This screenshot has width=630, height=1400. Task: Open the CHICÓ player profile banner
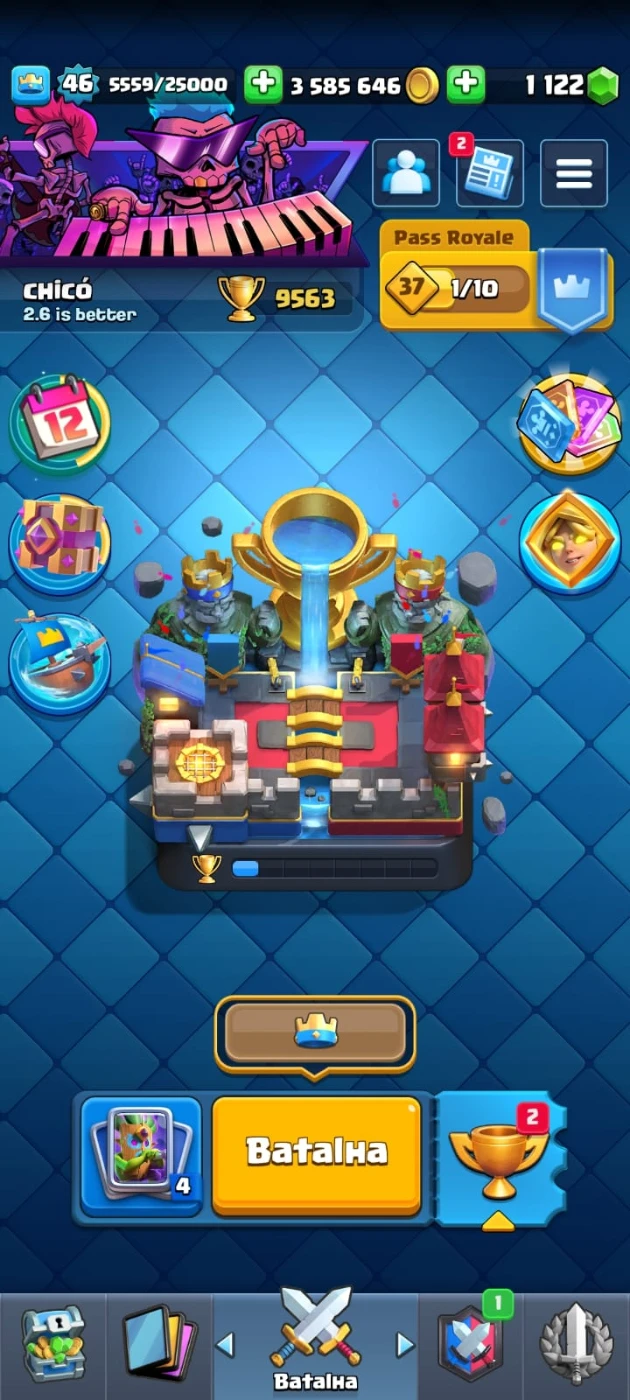[x=120, y=299]
